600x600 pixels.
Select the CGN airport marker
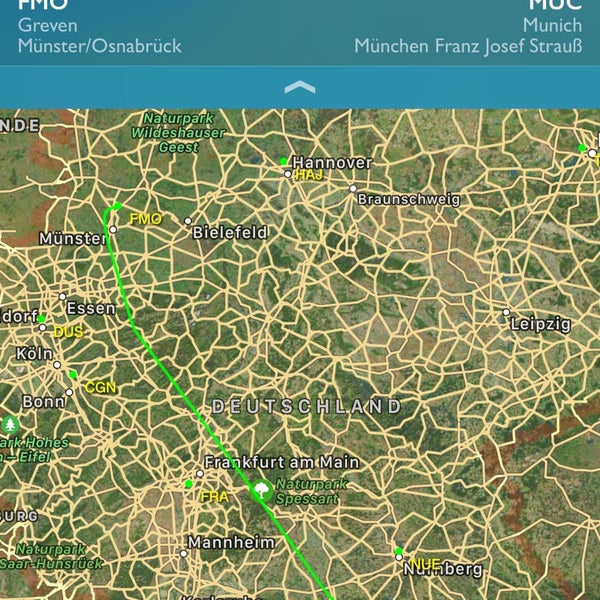click(x=73, y=374)
